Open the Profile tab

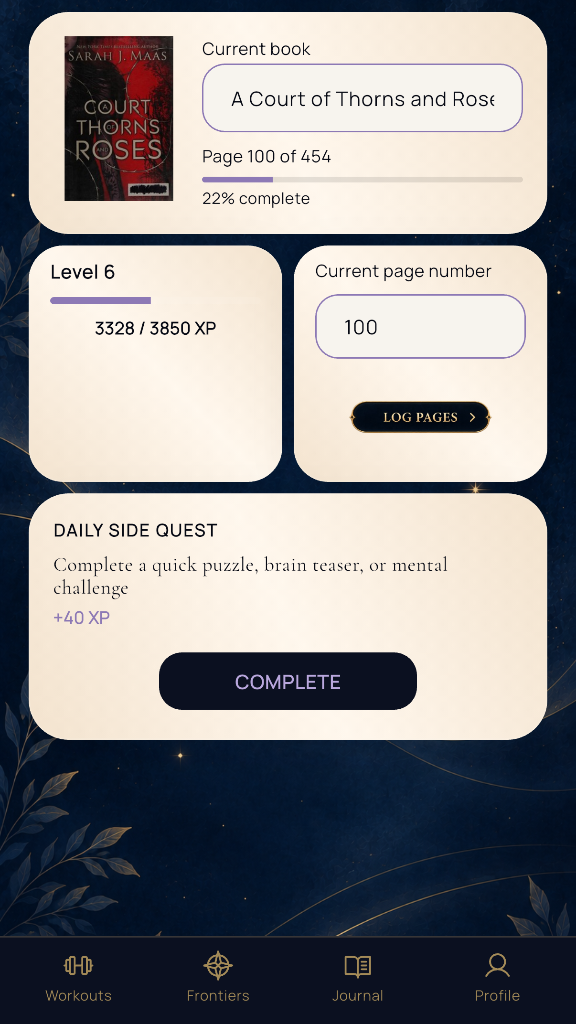coord(497,979)
